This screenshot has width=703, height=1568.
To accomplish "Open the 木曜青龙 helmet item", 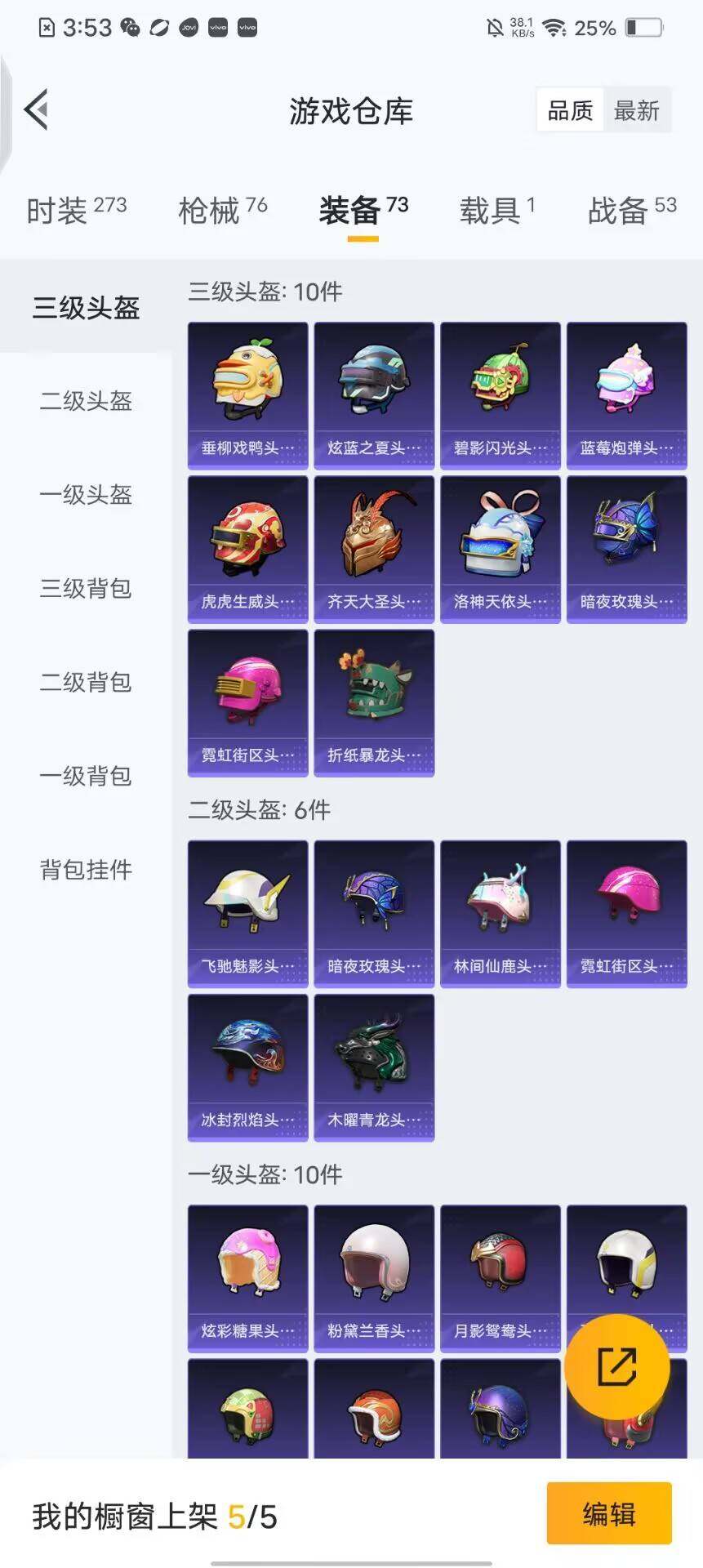I will point(374,1067).
